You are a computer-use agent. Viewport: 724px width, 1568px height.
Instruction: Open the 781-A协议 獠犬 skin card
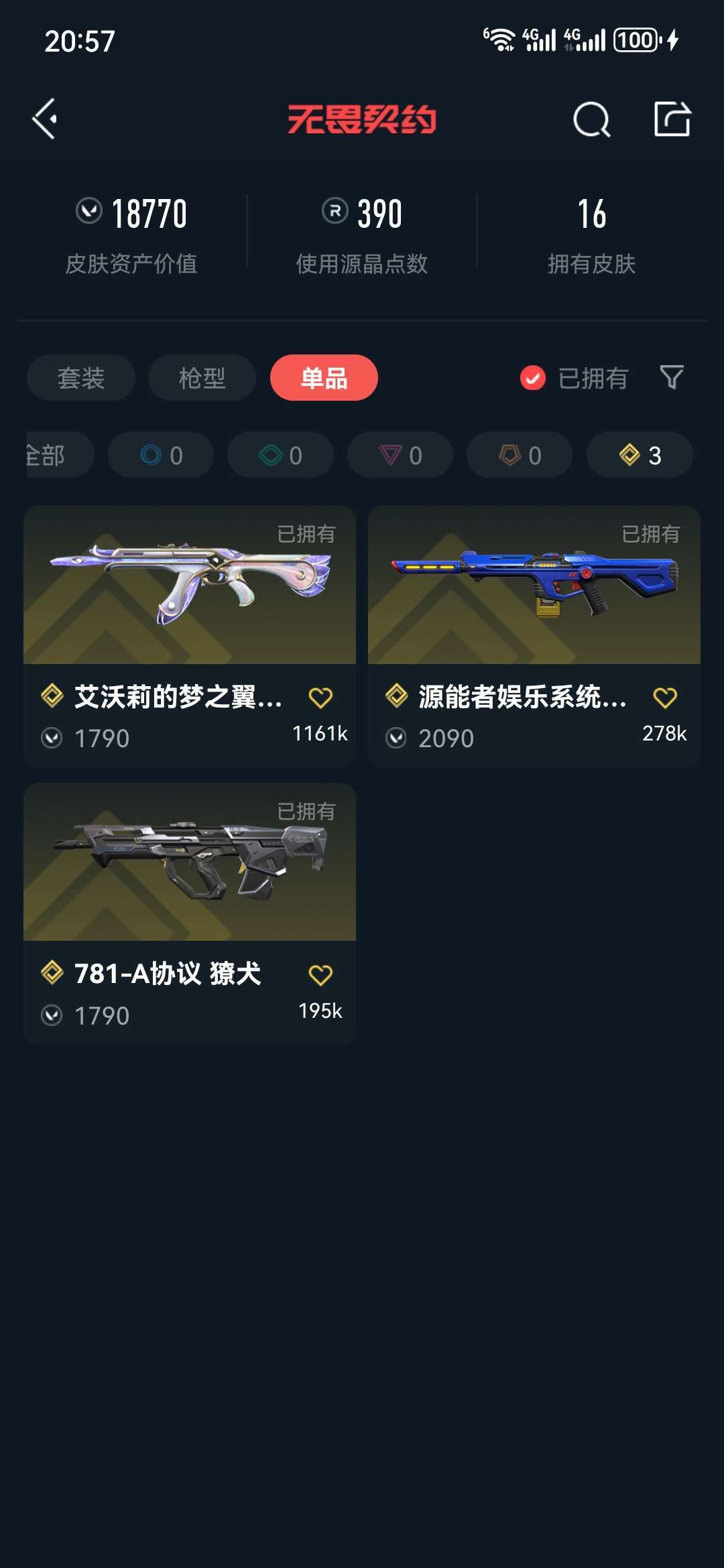[x=190, y=913]
